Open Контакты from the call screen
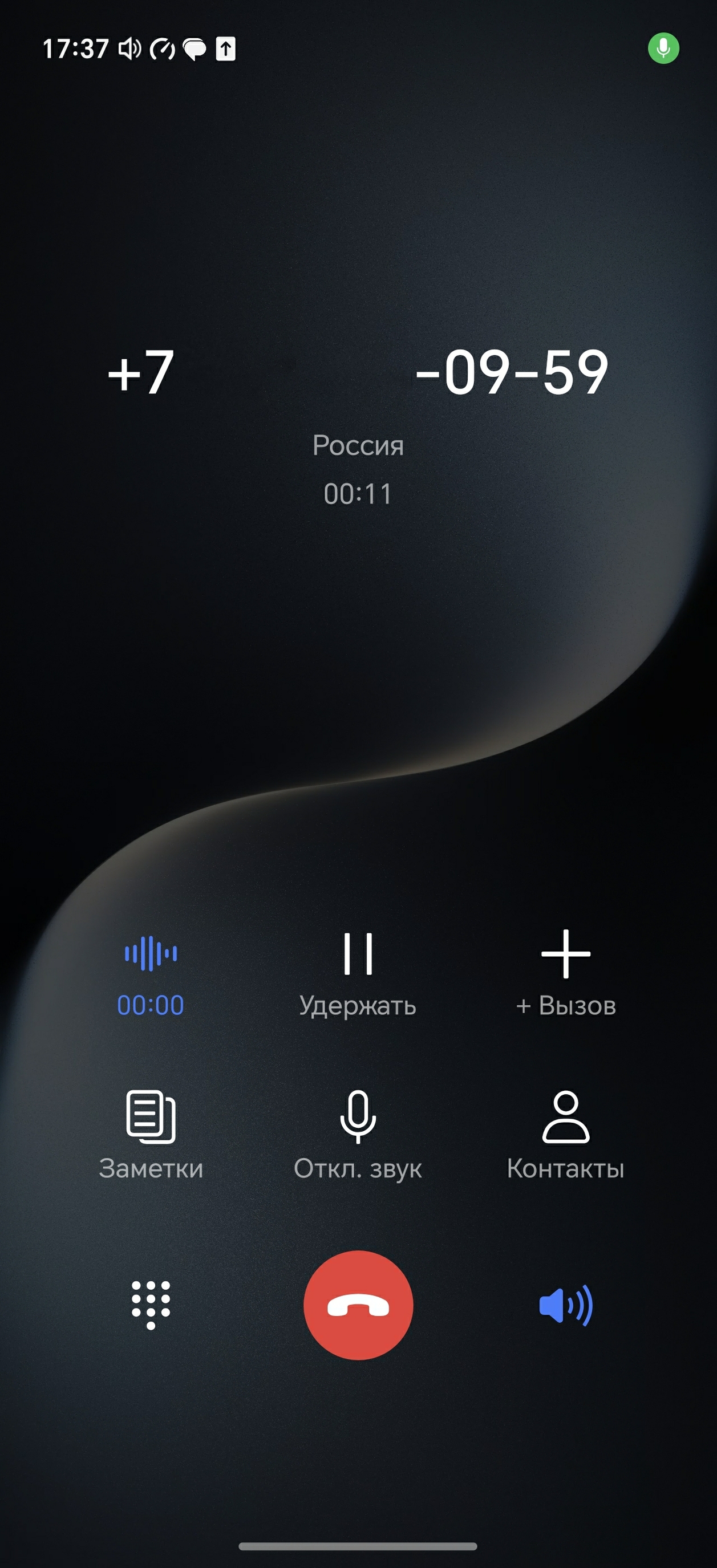Image resolution: width=717 pixels, height=1568 pixels. 565,1135
